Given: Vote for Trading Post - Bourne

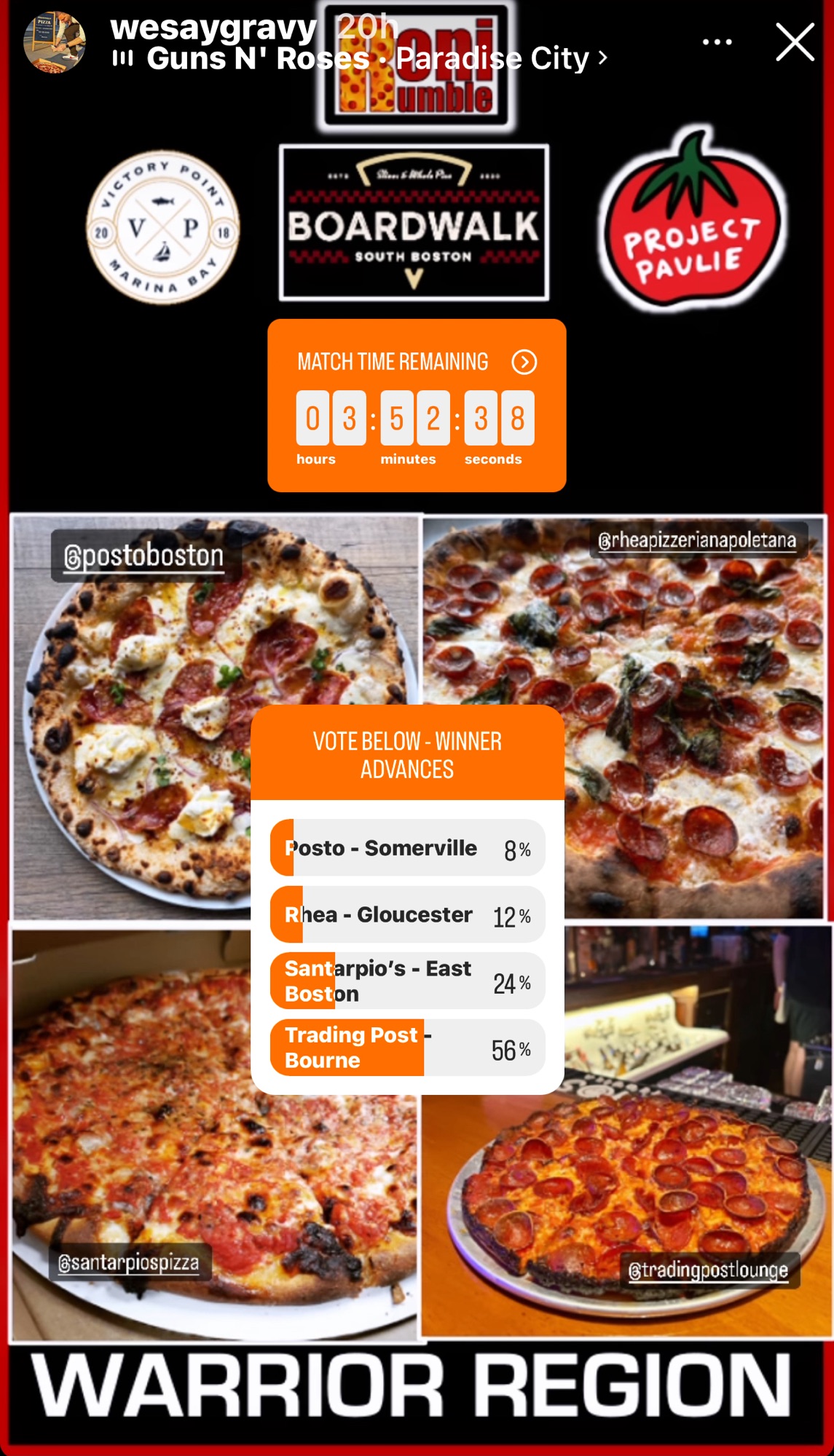Looking at the screenshot, I should click(x=406, y=1047).
